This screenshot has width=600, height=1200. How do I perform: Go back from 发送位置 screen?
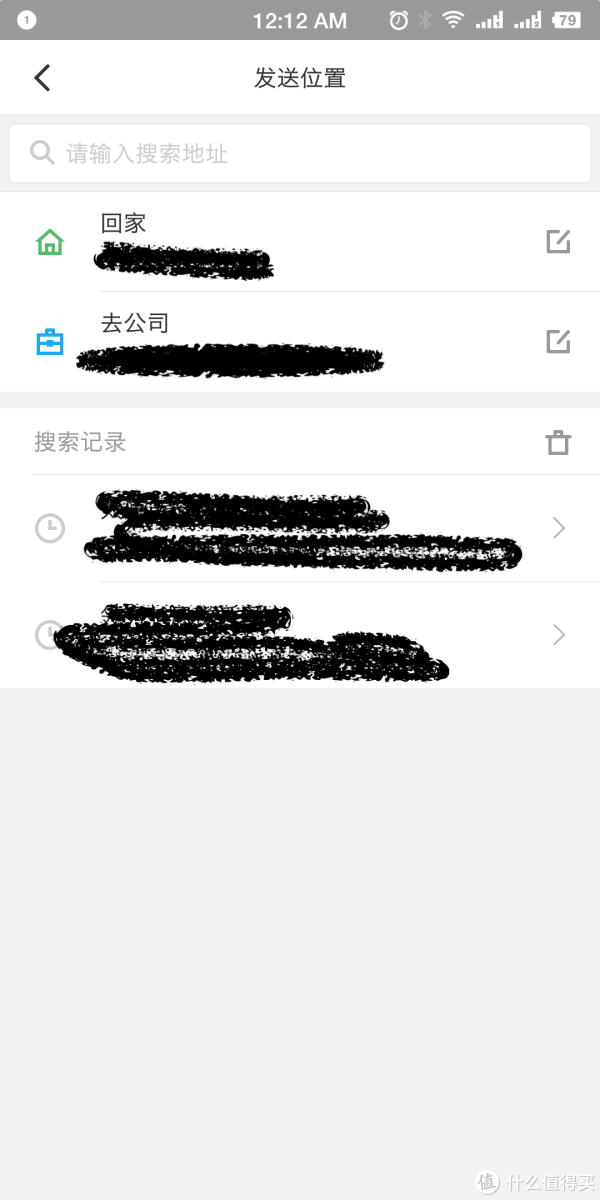point(42,78)
